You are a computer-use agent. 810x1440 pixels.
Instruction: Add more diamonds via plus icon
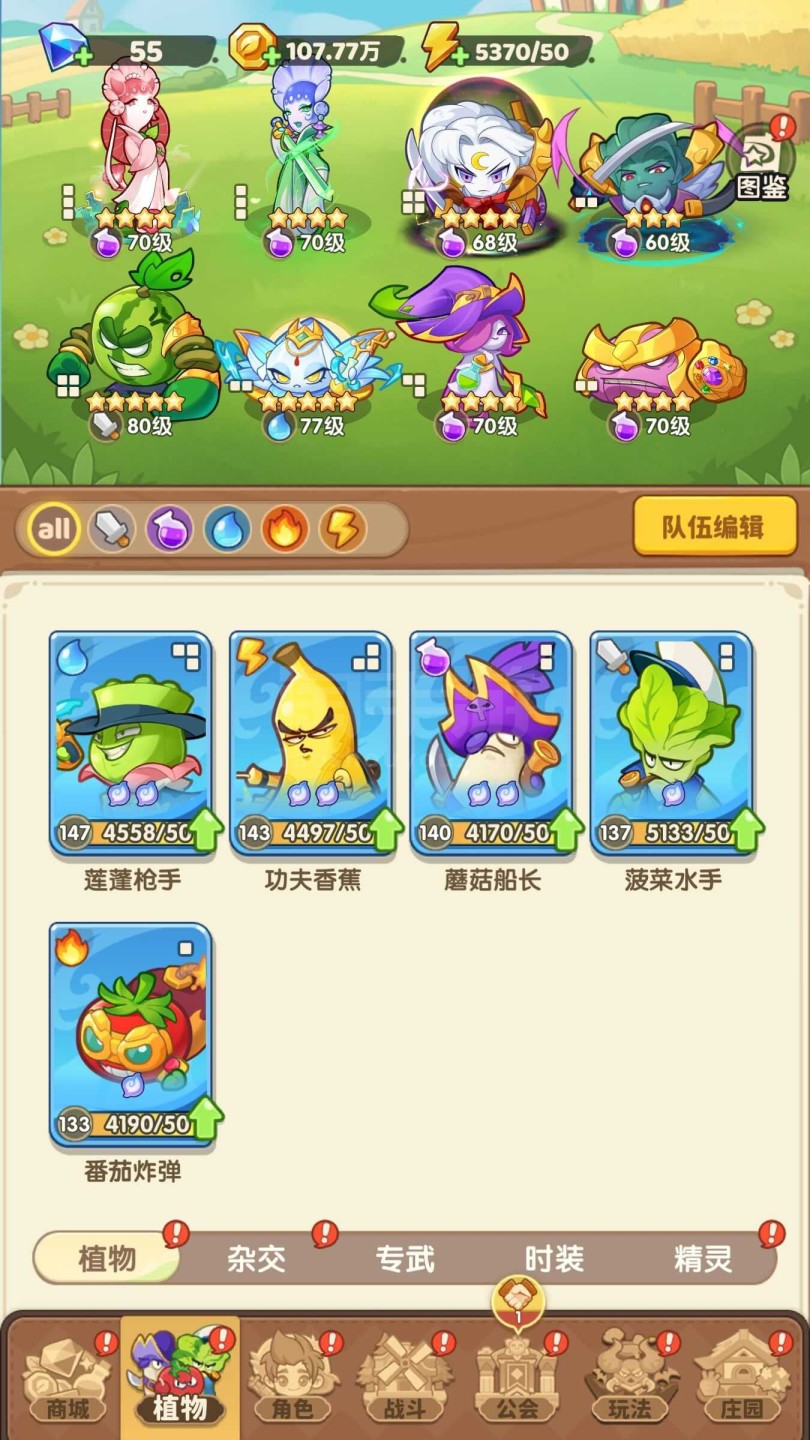pyautogui.click(x=84, y=57)
